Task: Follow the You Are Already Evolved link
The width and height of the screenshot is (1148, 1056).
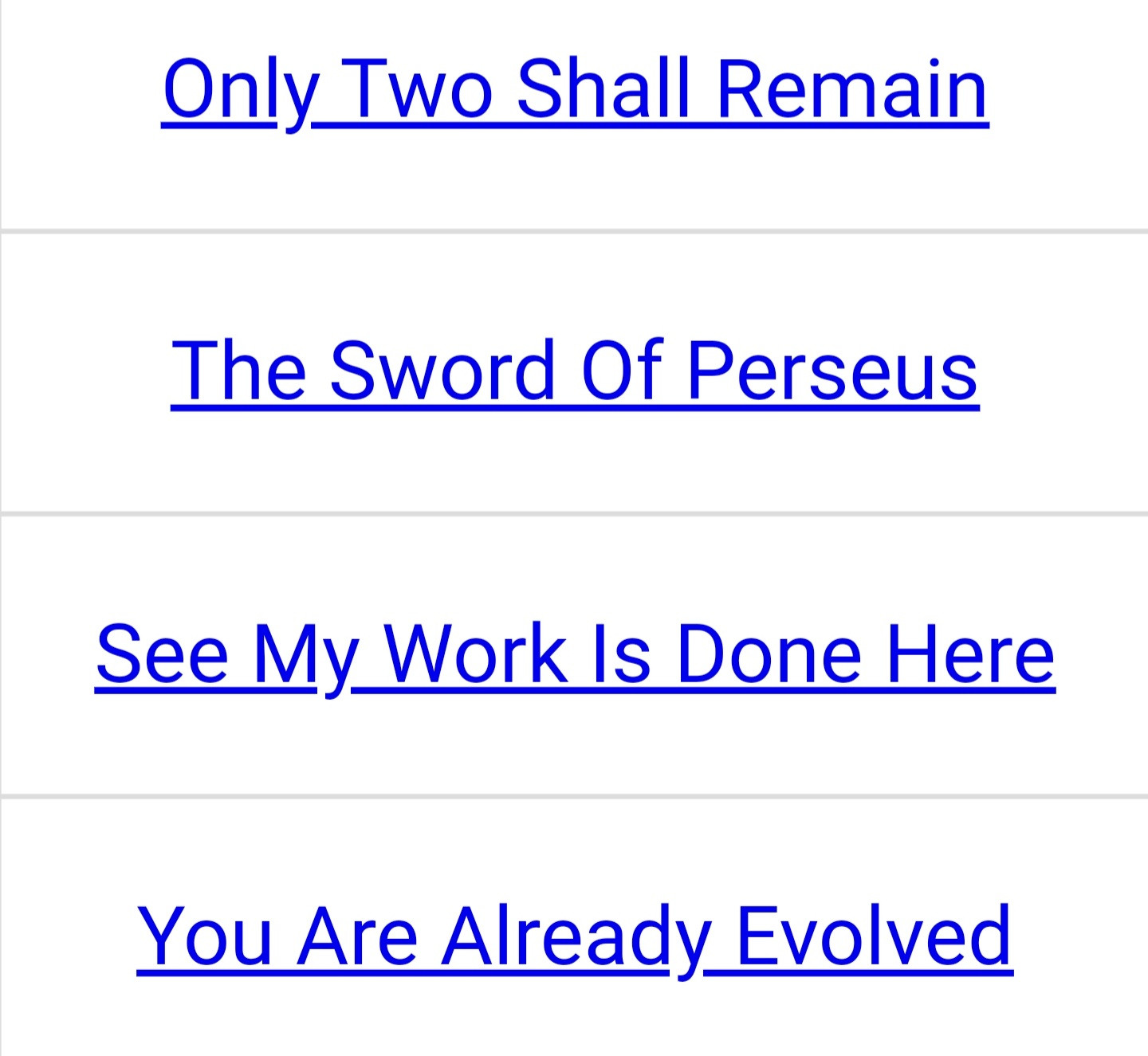Action: click(x=575, y=936)
